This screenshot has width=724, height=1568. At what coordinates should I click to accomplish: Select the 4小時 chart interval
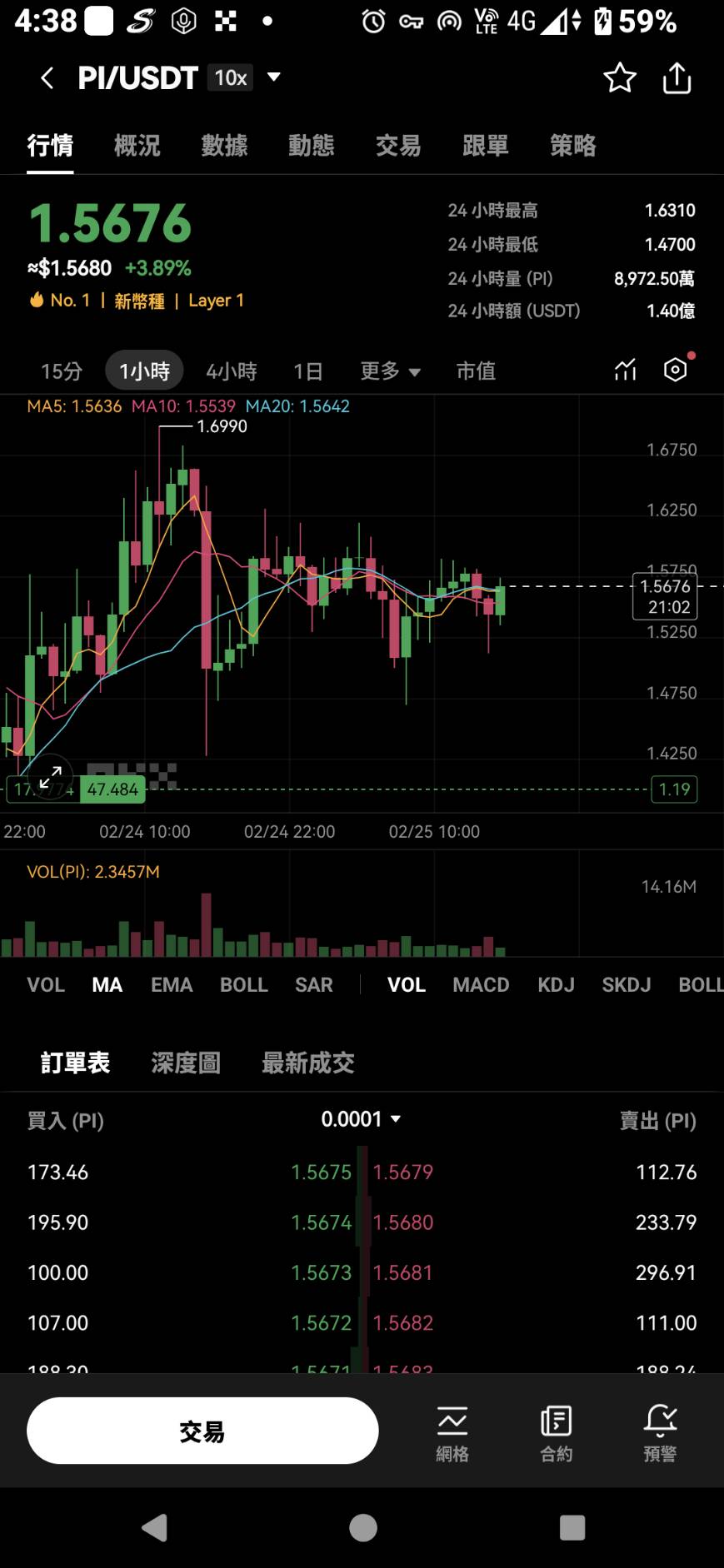232,371
